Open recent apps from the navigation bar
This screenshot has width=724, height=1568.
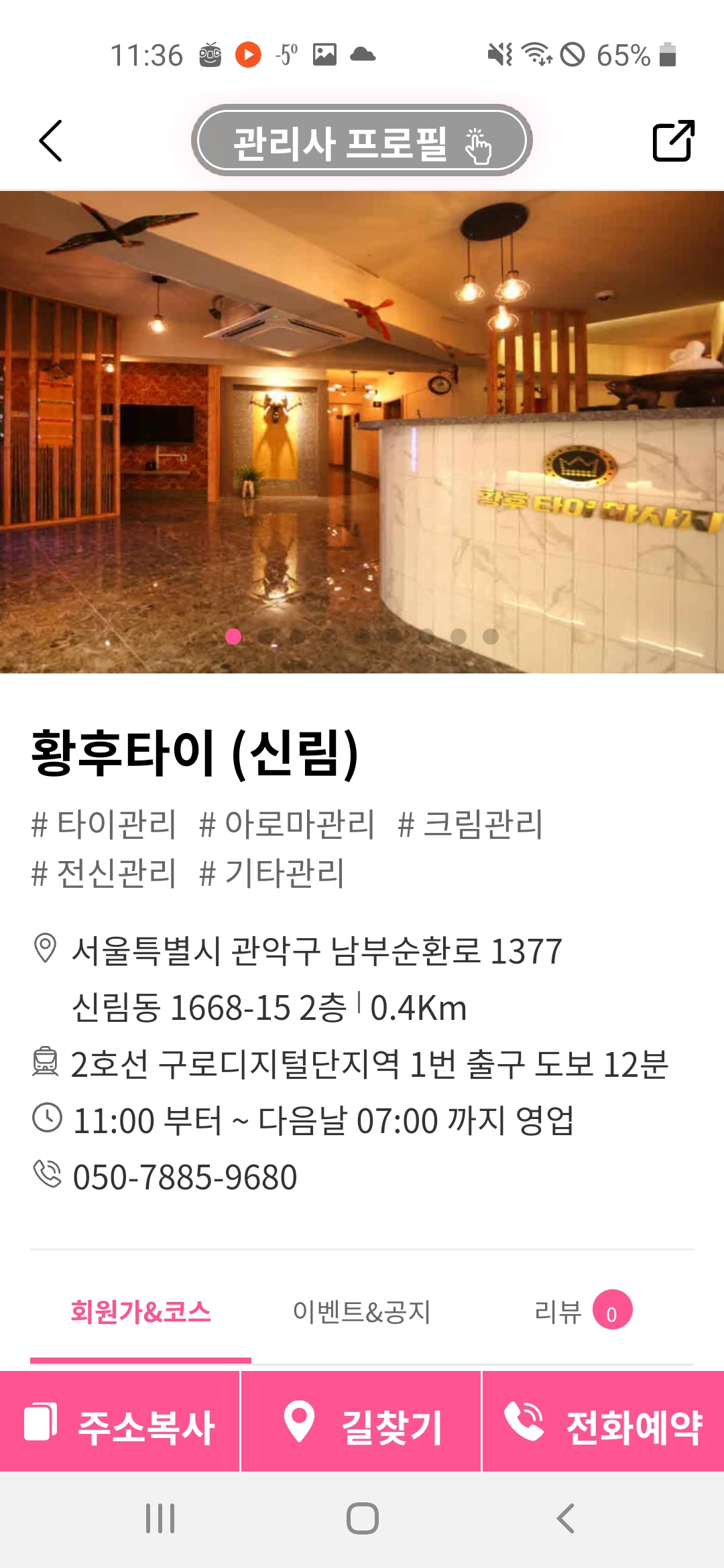[x=160, y=1518]
